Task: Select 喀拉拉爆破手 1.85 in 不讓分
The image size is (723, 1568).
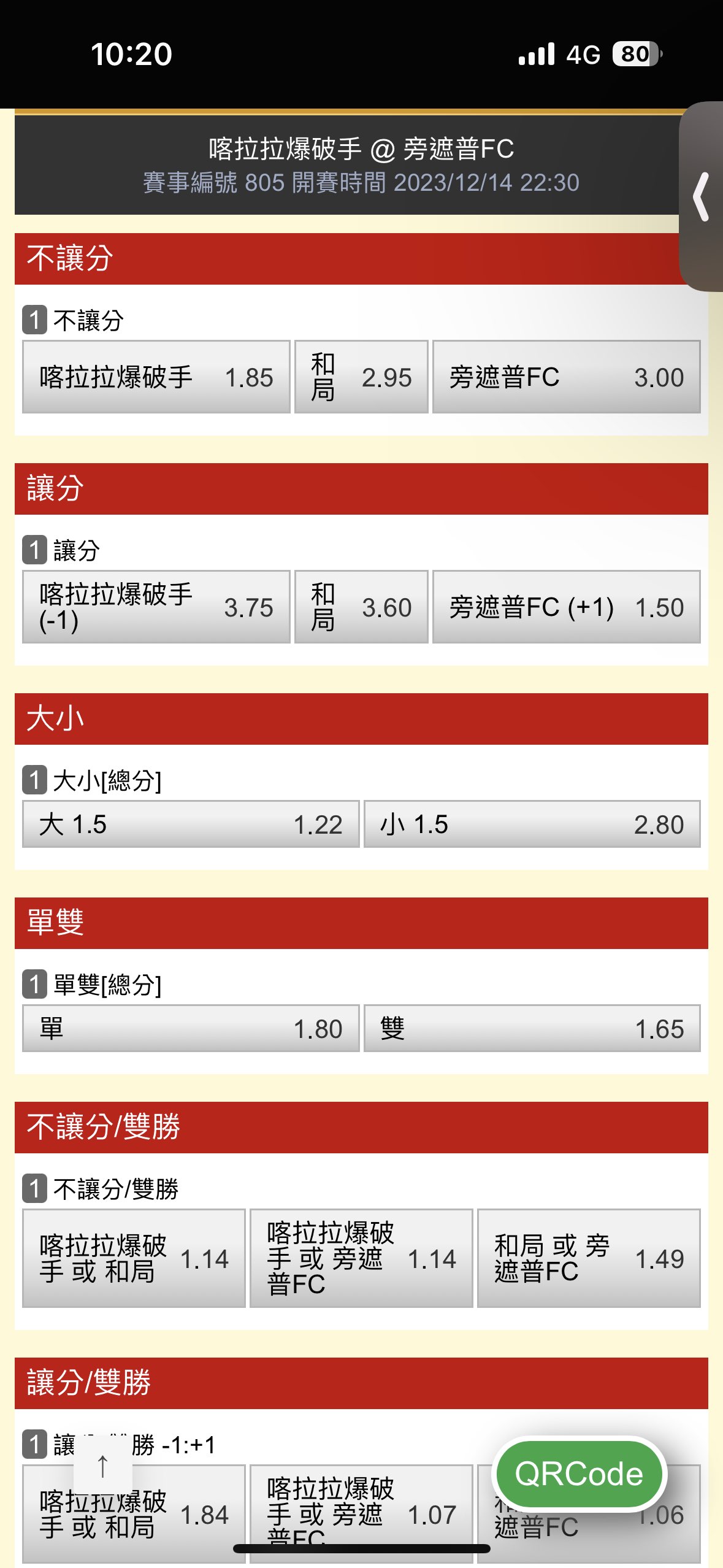Action: [156, 377]
